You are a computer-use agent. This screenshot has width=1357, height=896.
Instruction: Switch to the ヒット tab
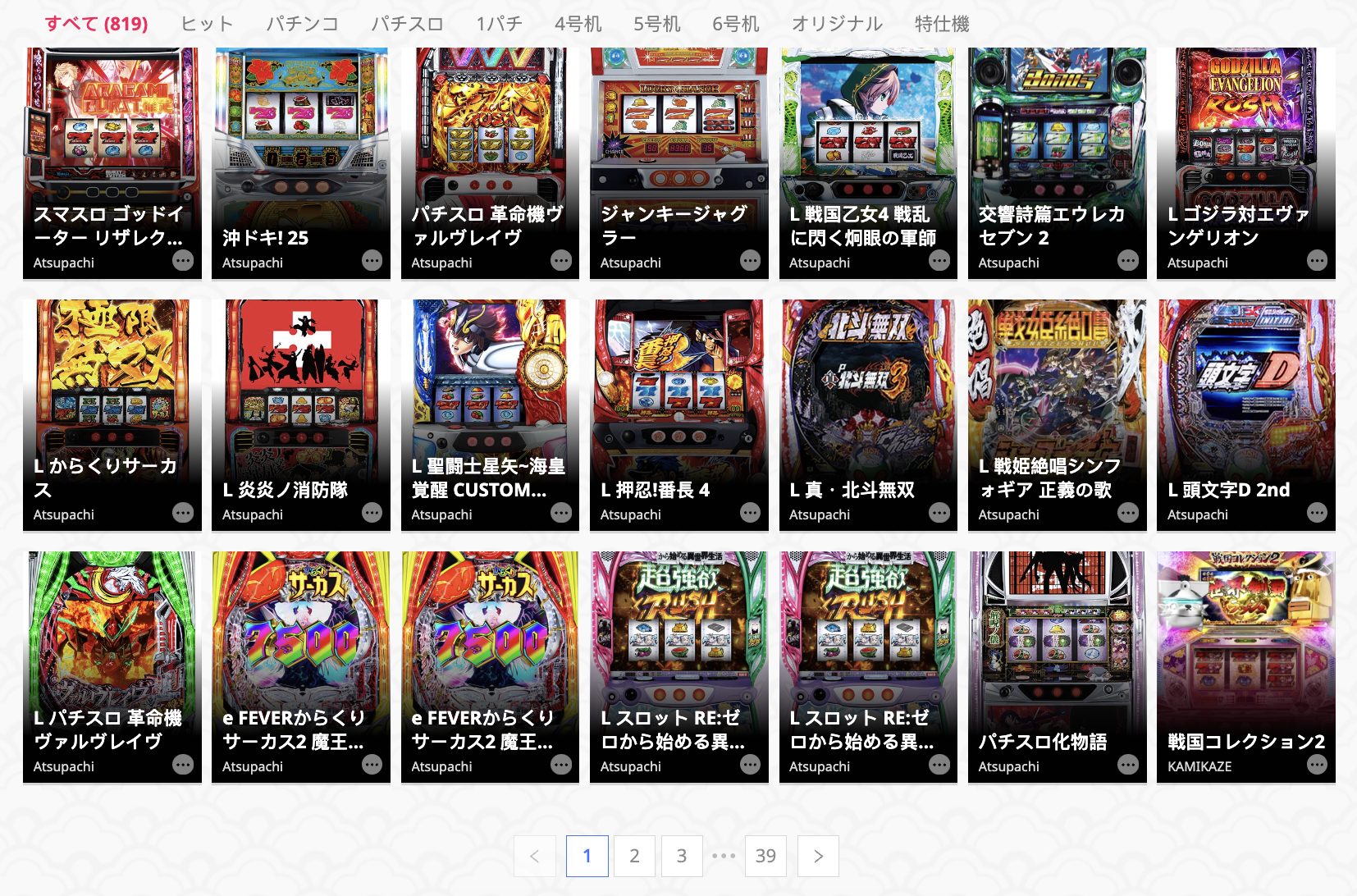(x=207, y=24)
